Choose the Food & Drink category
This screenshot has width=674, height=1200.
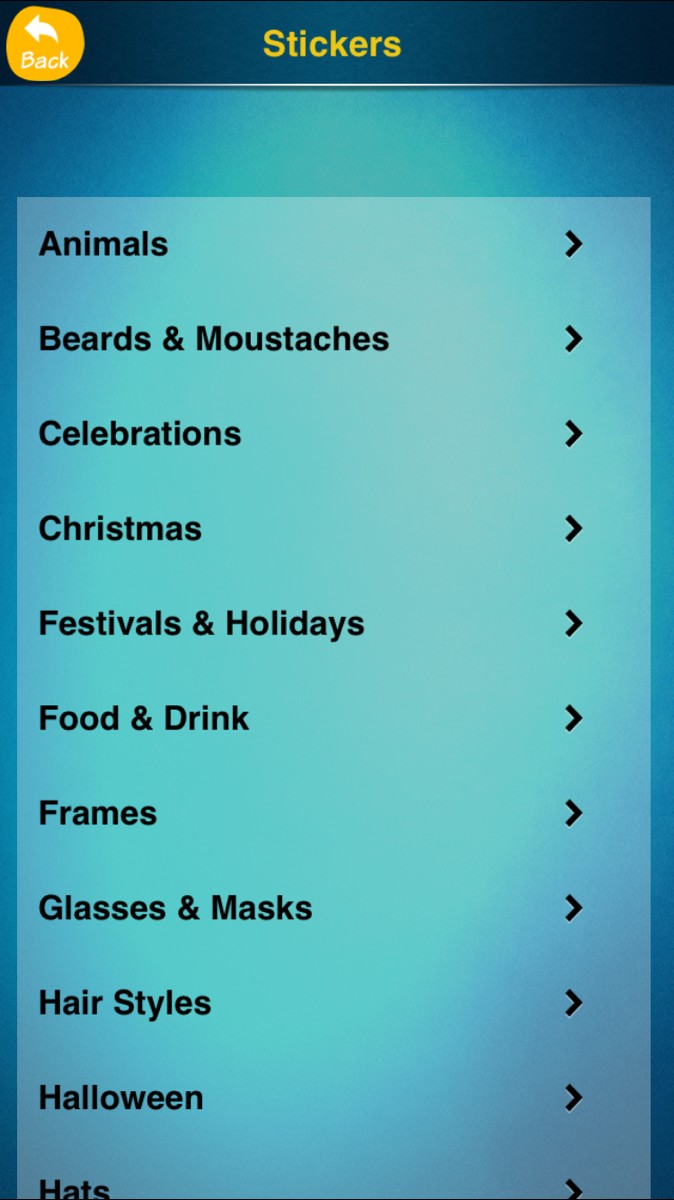pos(310,719)
